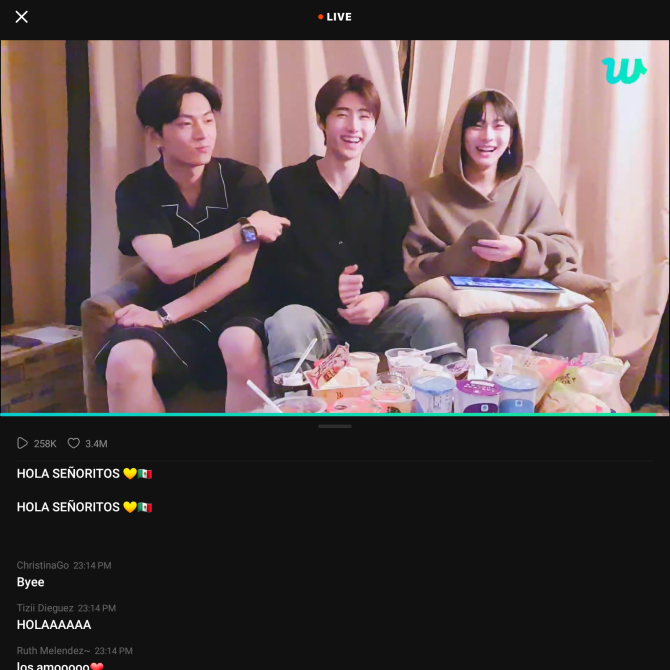Viewport: 670px width, 670px height.
Task: Close the live stream
Action: click(22, 17)
